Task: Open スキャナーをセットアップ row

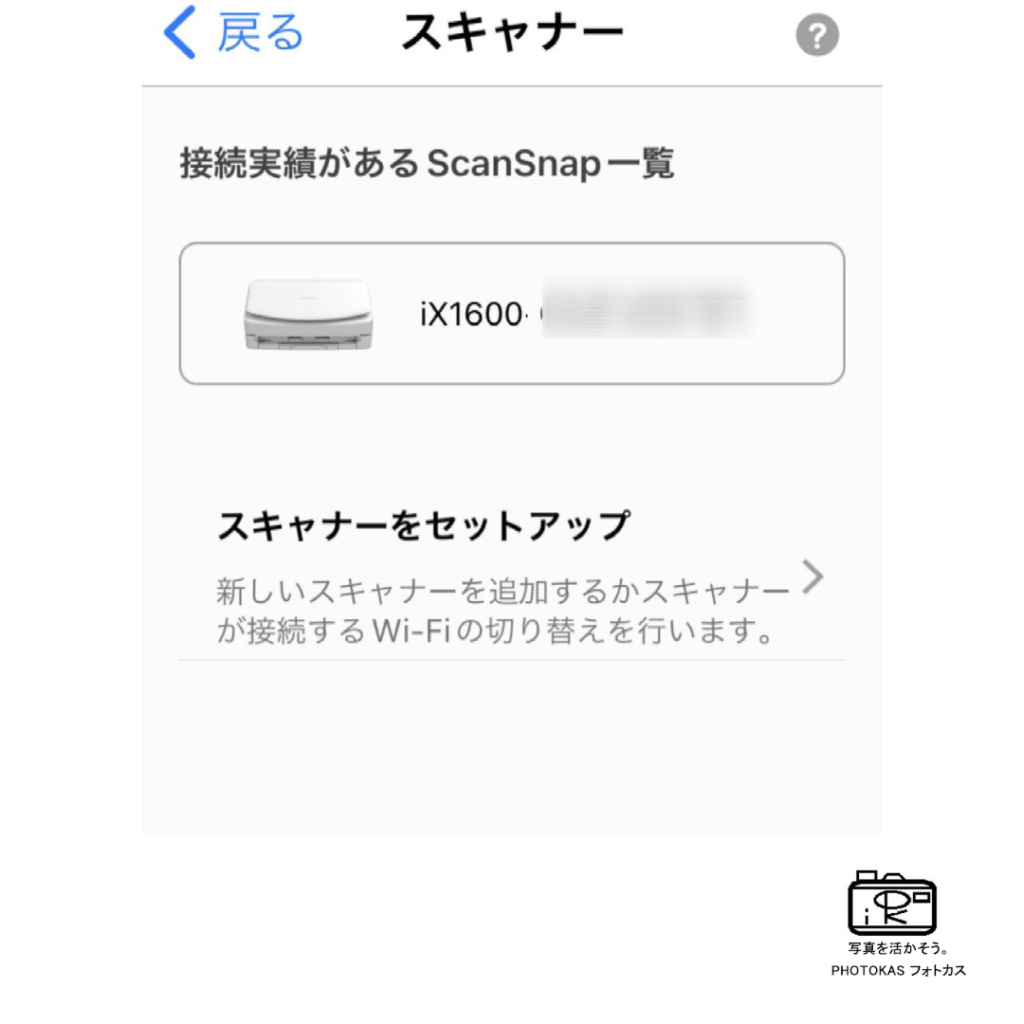Action: pos(511,577)
